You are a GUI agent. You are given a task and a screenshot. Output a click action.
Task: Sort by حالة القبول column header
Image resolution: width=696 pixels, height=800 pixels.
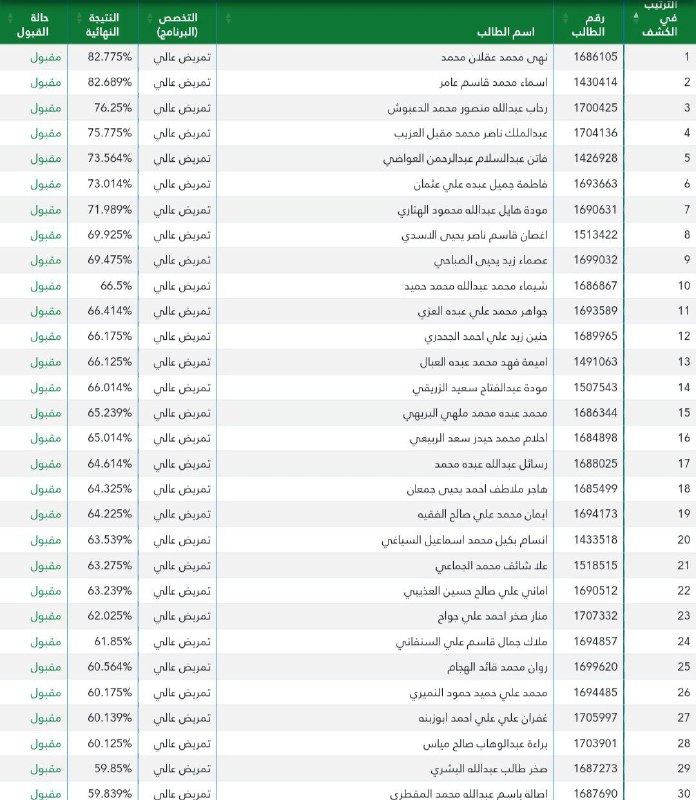[x=33, y=24]
